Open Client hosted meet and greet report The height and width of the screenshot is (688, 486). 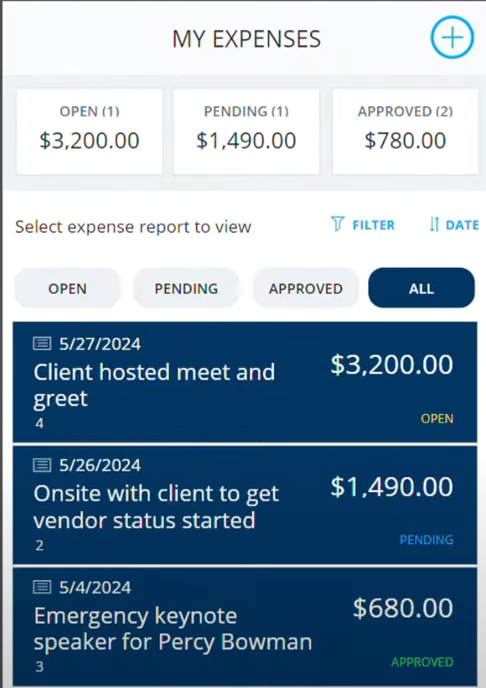tap(245, 382)
